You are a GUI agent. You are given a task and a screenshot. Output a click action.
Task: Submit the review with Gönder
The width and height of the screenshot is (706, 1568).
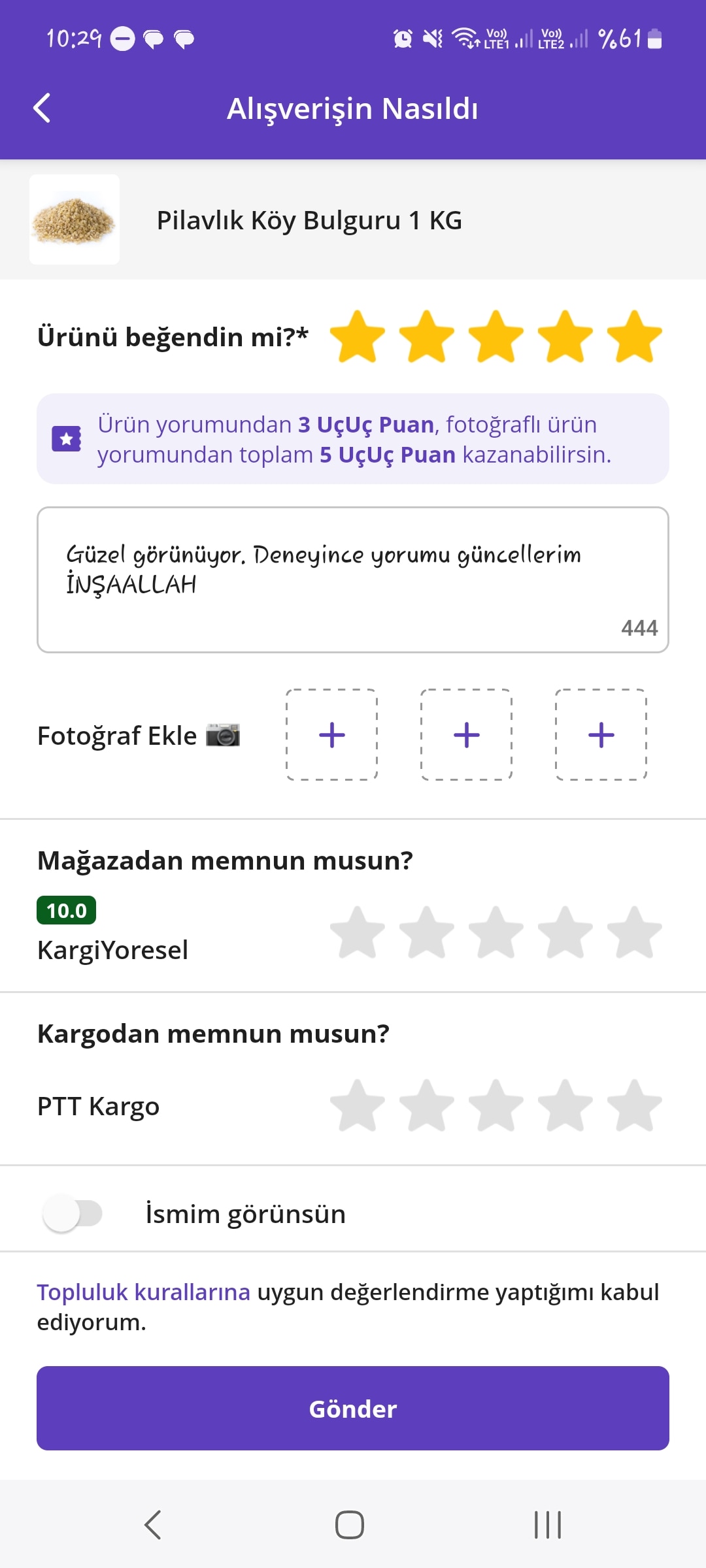353,1409
